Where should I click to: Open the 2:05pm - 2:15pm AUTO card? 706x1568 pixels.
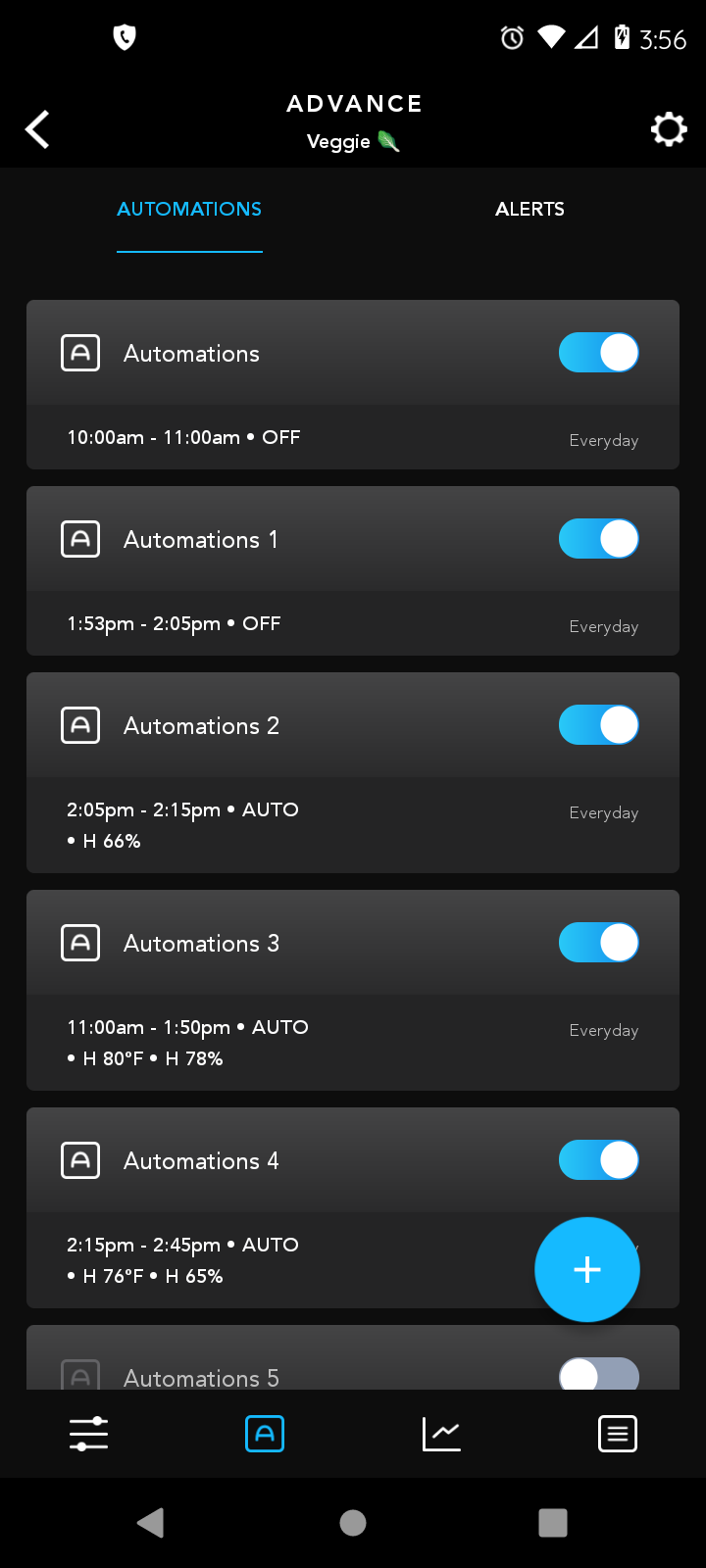pyautogui.click(x=294, y=825)
